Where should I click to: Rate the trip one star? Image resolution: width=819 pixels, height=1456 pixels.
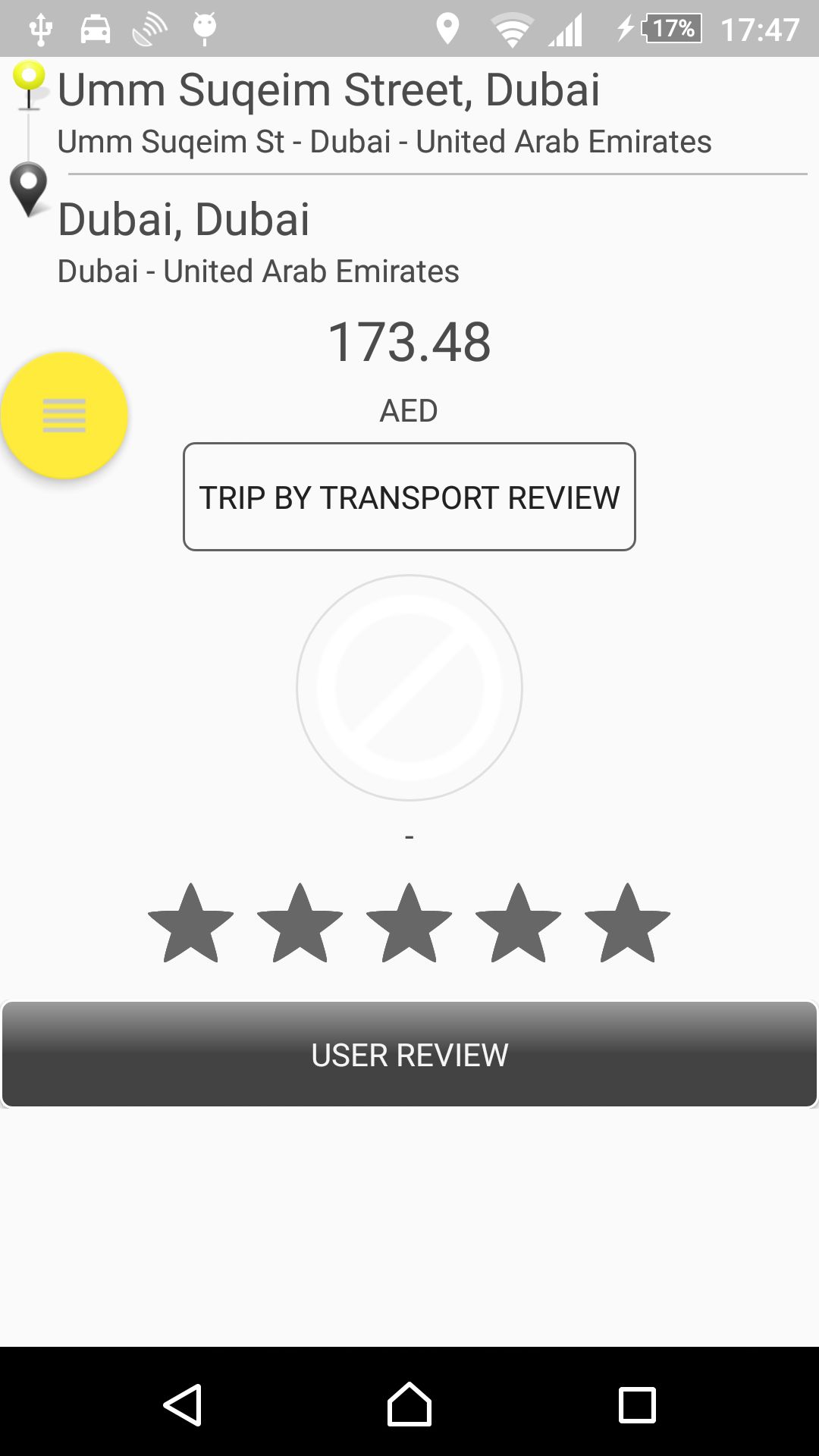click(x=191, y=924)
